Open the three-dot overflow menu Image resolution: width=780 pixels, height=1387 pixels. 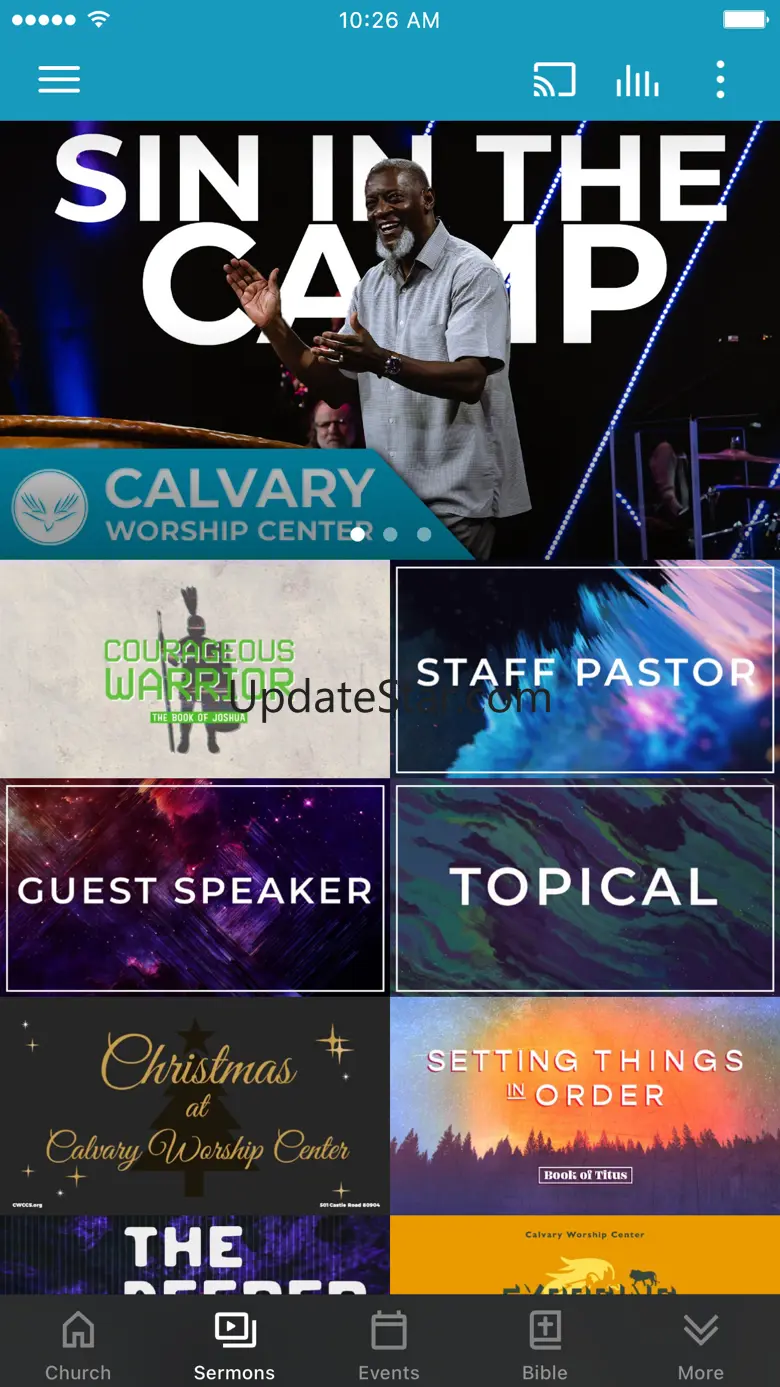(720, 80)
